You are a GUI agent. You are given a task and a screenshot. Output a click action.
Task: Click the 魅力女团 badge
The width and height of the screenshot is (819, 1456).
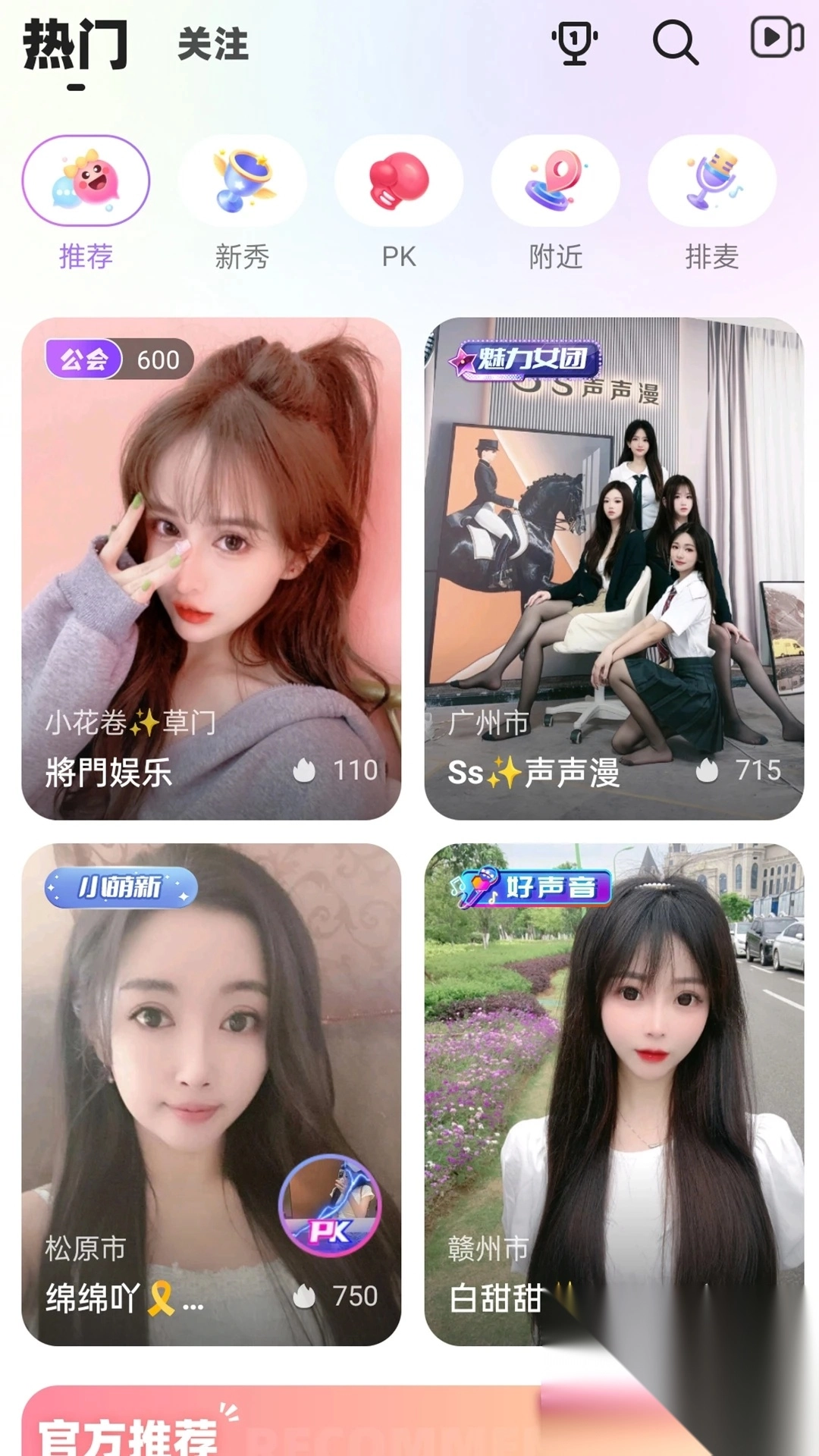[x=529, y=361]
